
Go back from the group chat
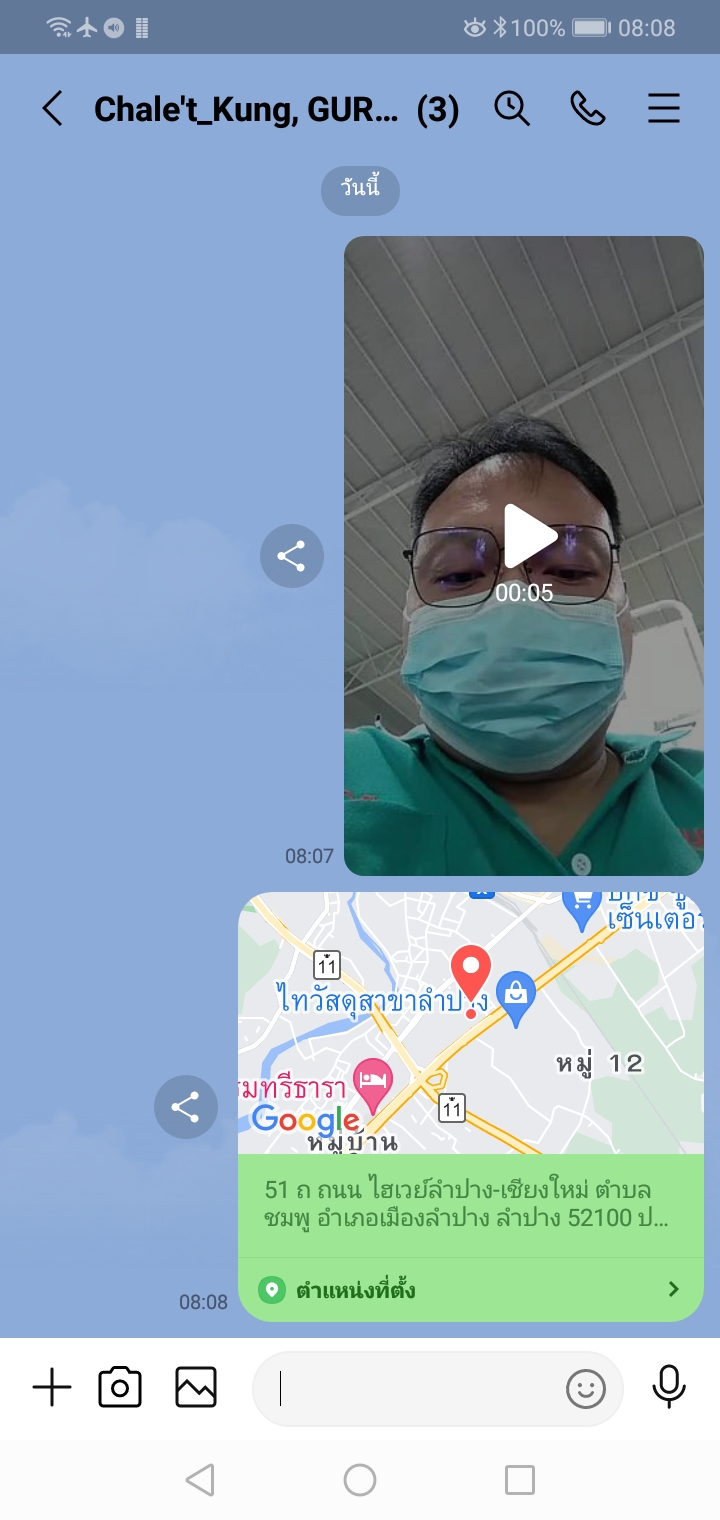(52, 108)
